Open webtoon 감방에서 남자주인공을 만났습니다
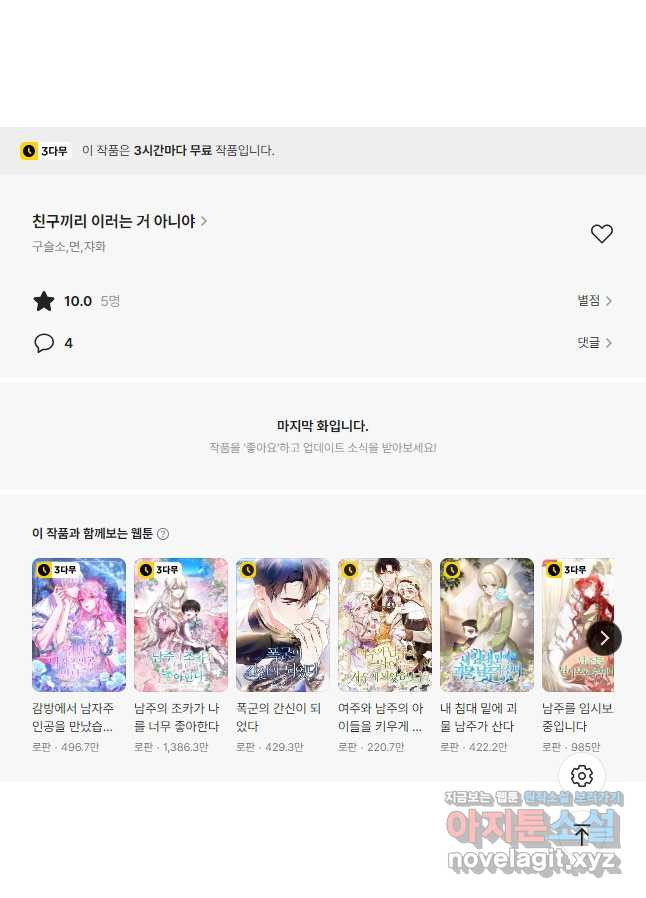The width and height of the screenshot is (646, 898). pyautogui.click(x=79, y=625)
